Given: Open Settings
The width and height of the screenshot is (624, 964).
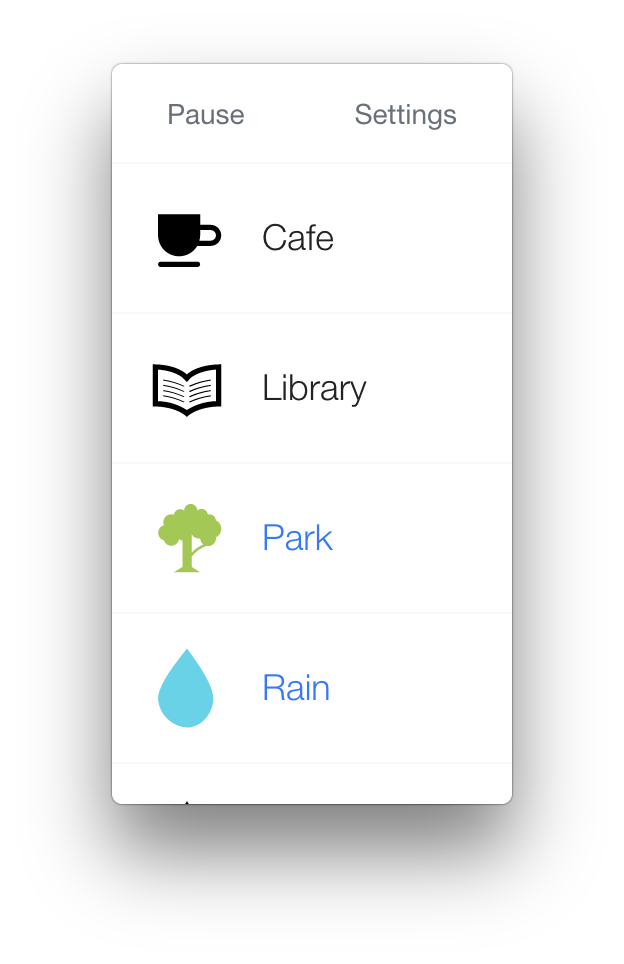Looking at the screenshot, I should (x=405, y=115).
